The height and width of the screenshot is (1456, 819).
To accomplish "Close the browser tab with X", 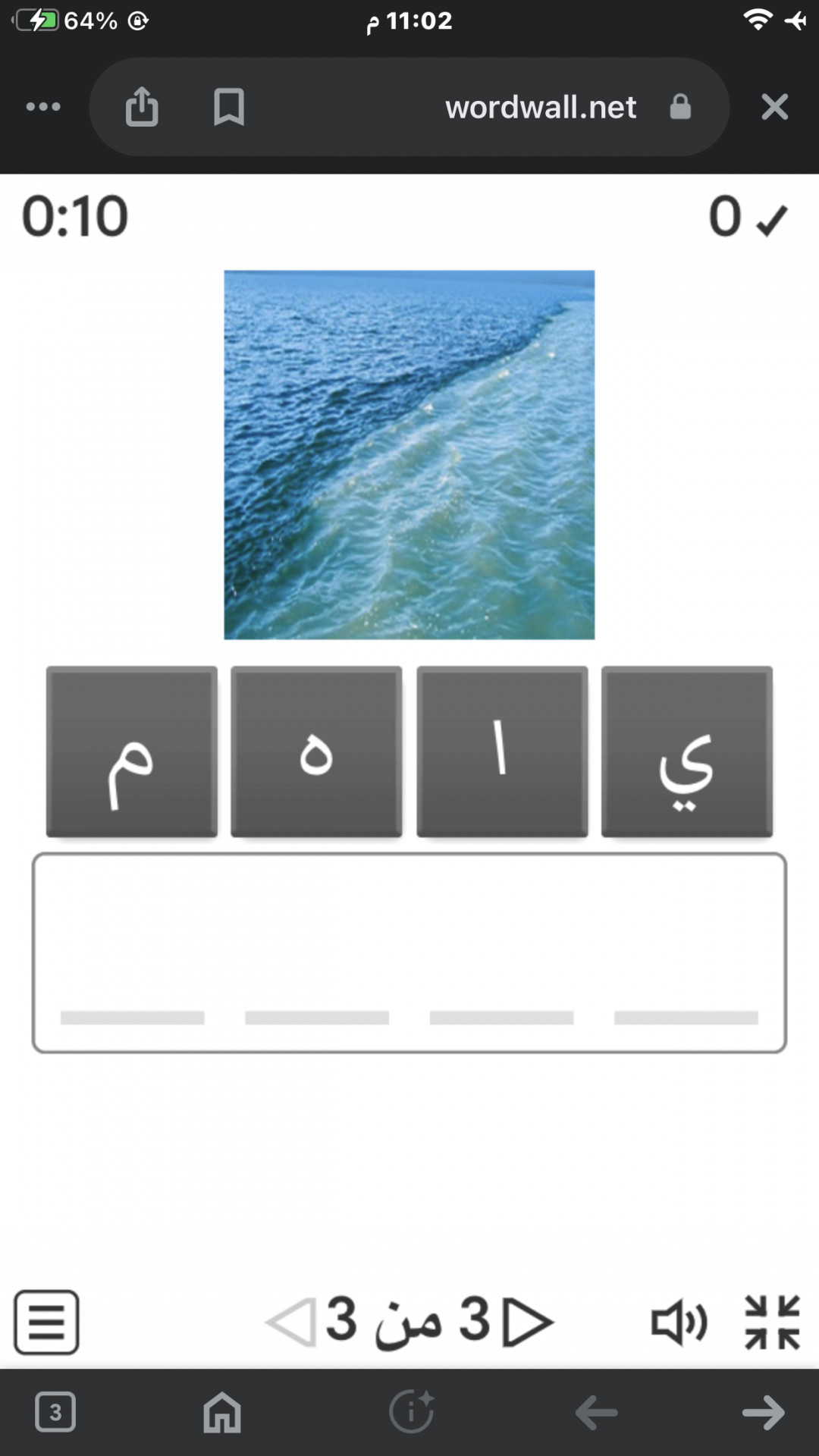I will [775, 107].
